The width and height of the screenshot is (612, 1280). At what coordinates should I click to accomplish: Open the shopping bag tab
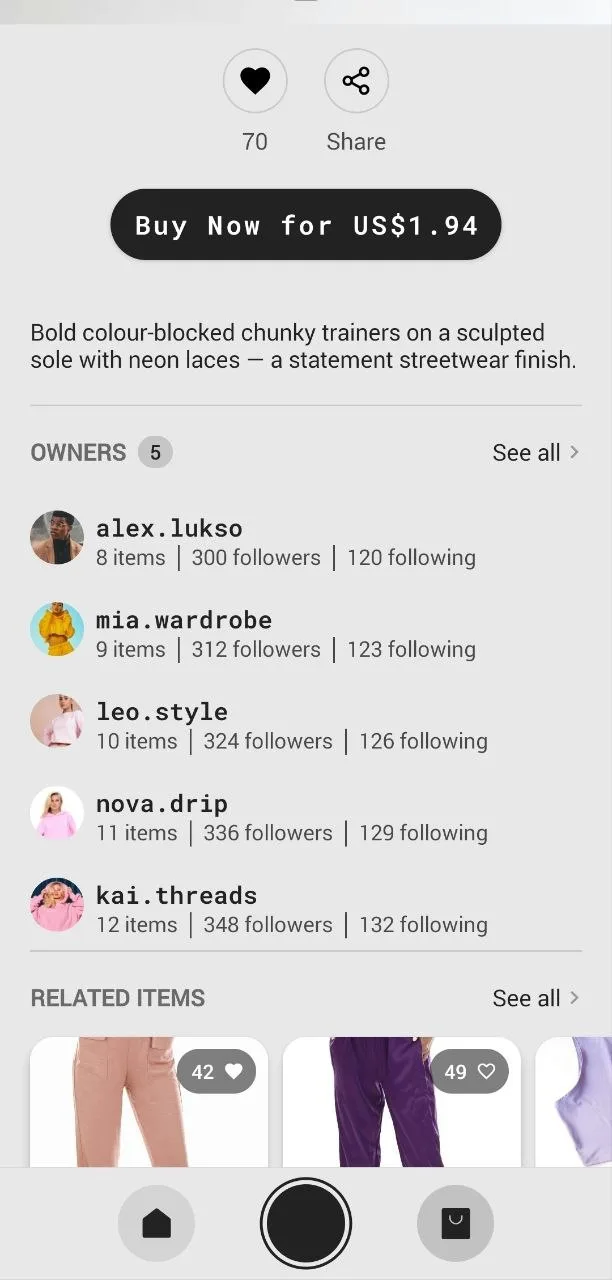(x=455, y=1223)
